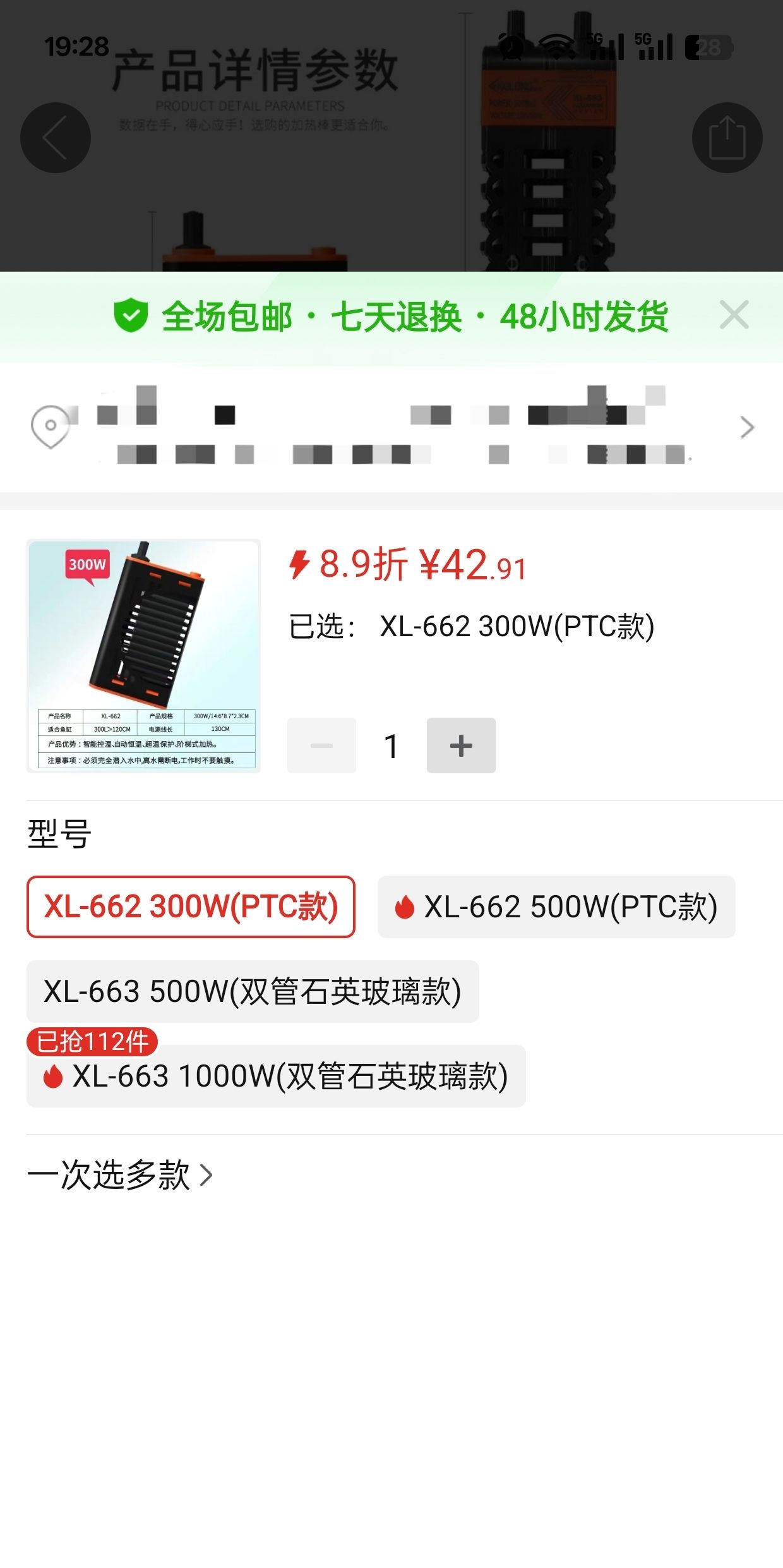Share this product

(727, 138)
